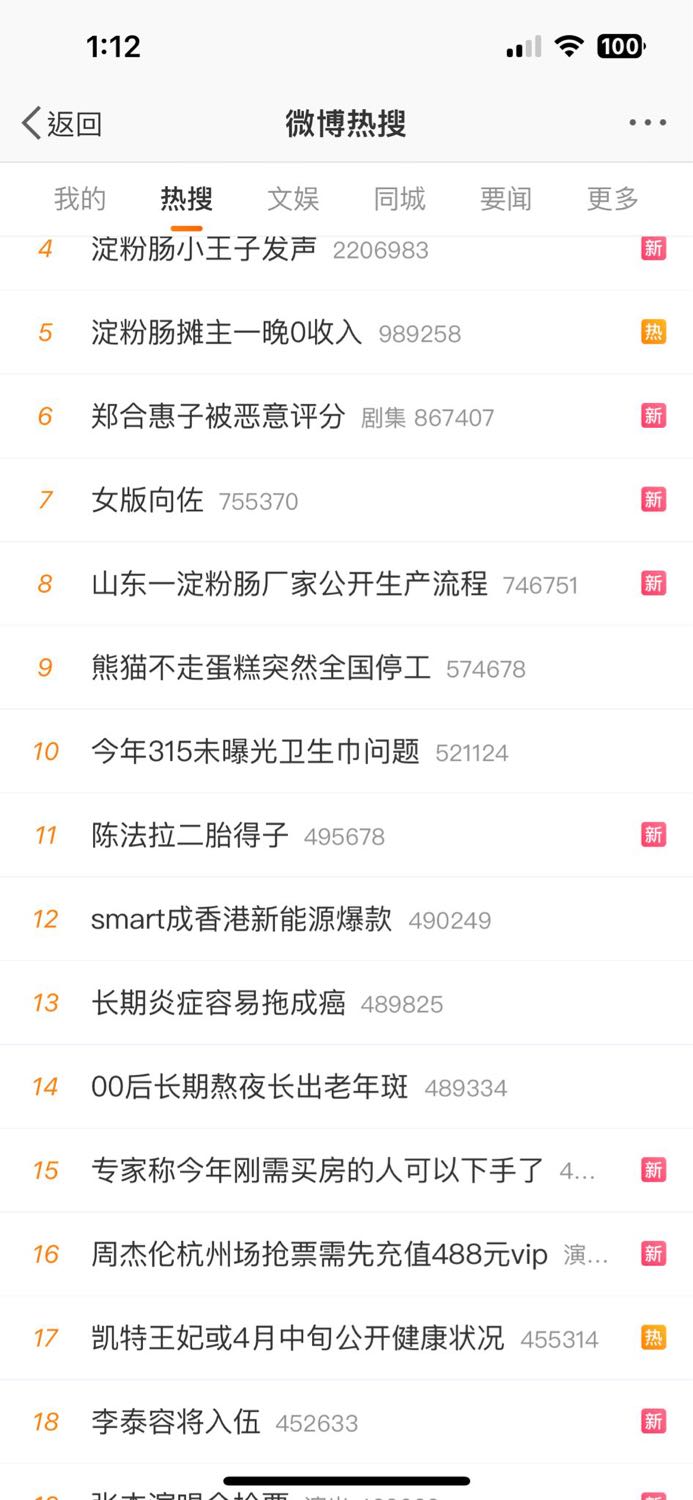Select the 文娱 tab
This screenshot has height=1500, width=693.
tap(293, 199)
